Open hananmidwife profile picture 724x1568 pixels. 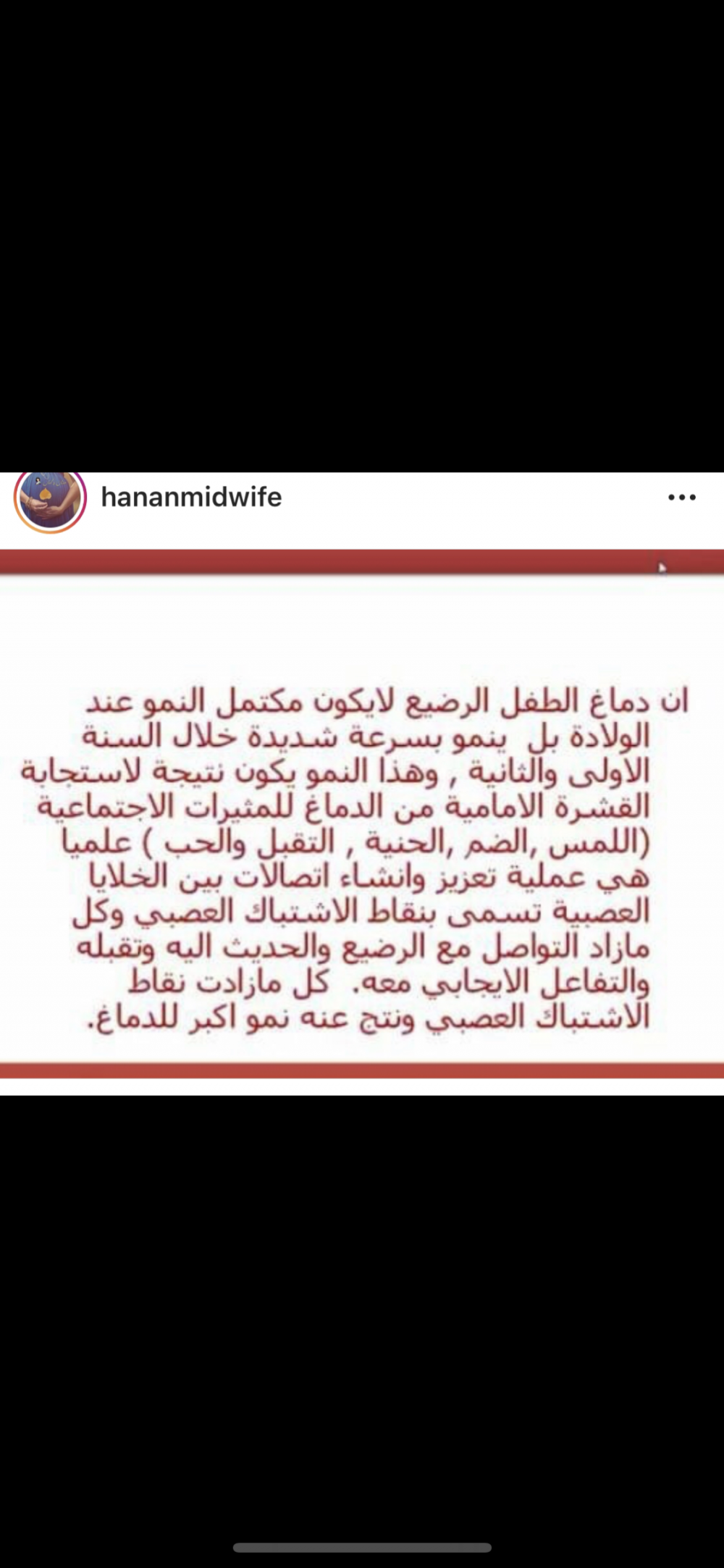pyautogui.click(x=50, y=500)
